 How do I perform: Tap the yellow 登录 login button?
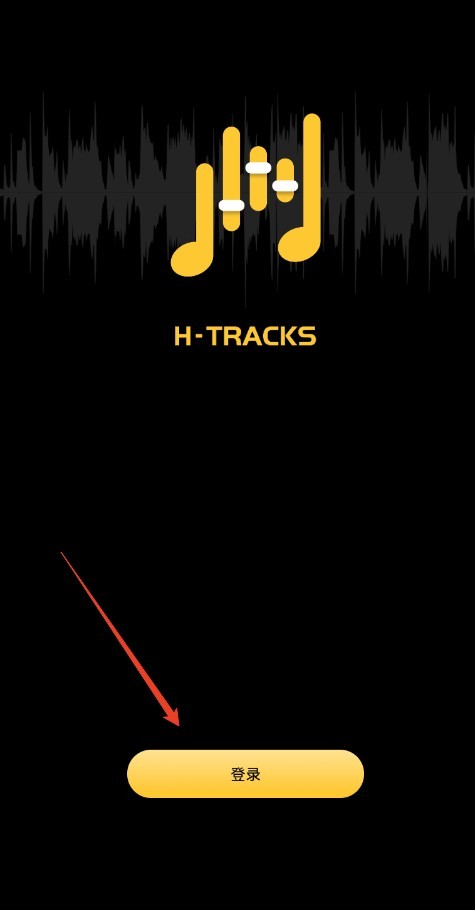coord(245,774)
